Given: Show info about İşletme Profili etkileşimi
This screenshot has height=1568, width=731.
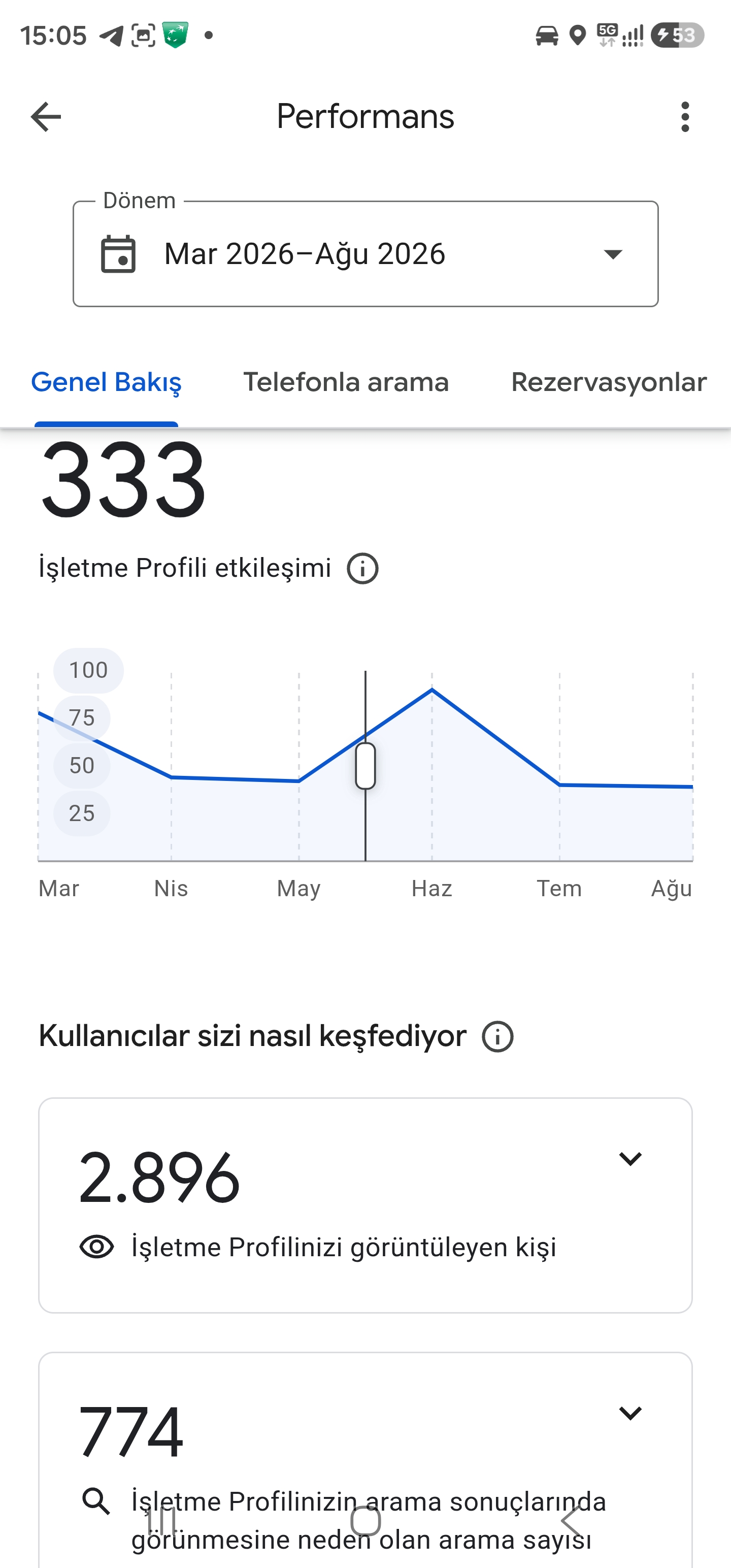Looking at the screenshot, I should pos(363,569).
